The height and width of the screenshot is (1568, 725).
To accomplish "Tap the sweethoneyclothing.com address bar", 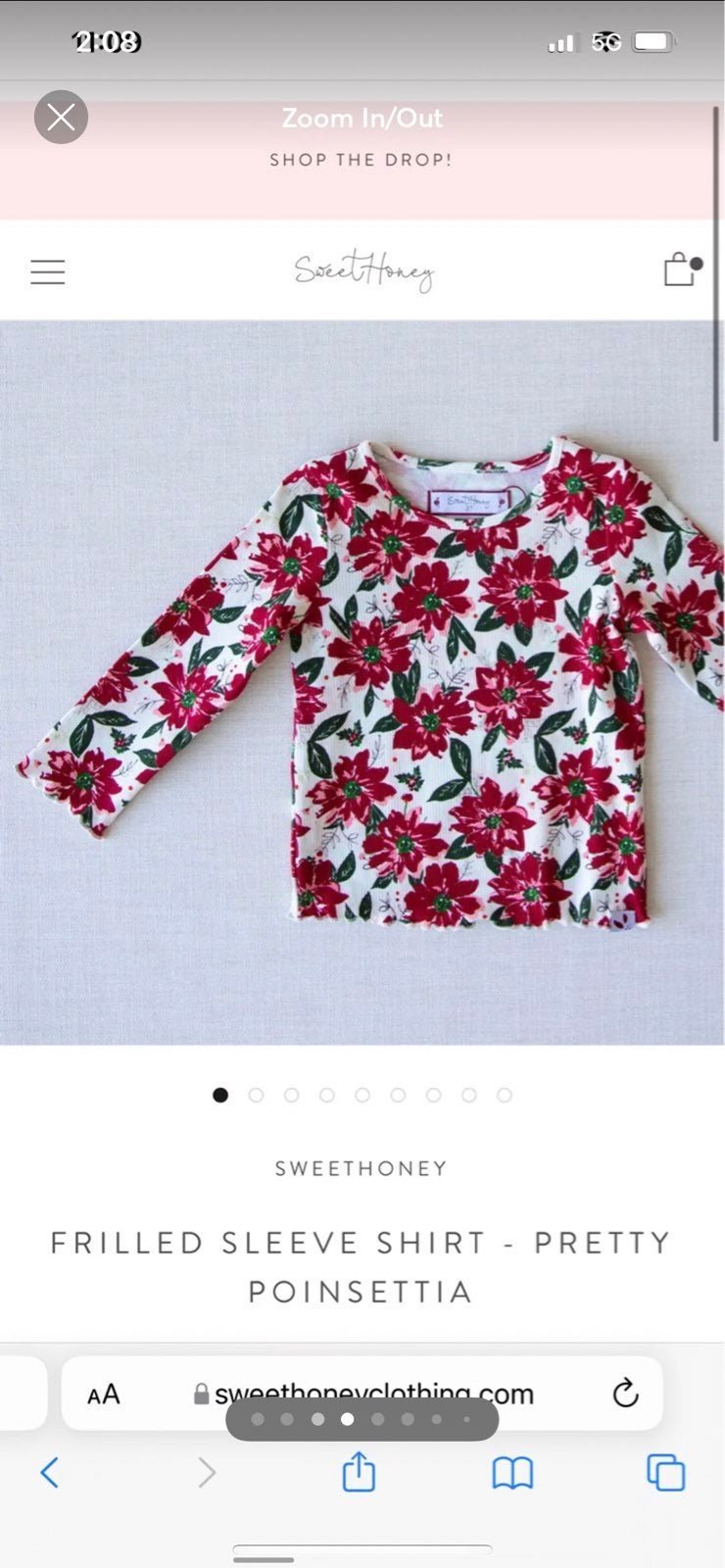I will [x=362, y=1394].
